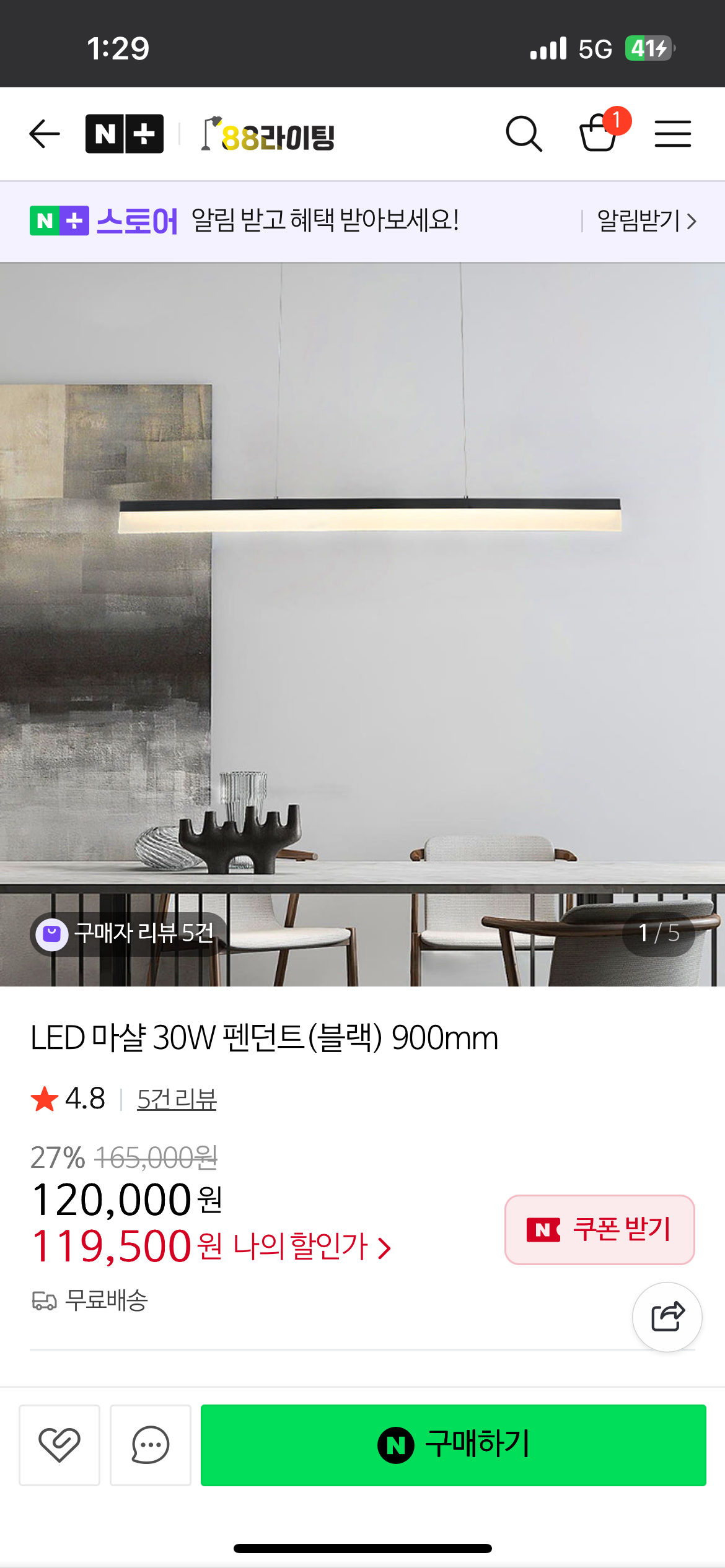The width and height of the screenshot is (725, 1568).
Task: View 나의 할인가 details
Action: point(312,1246)
